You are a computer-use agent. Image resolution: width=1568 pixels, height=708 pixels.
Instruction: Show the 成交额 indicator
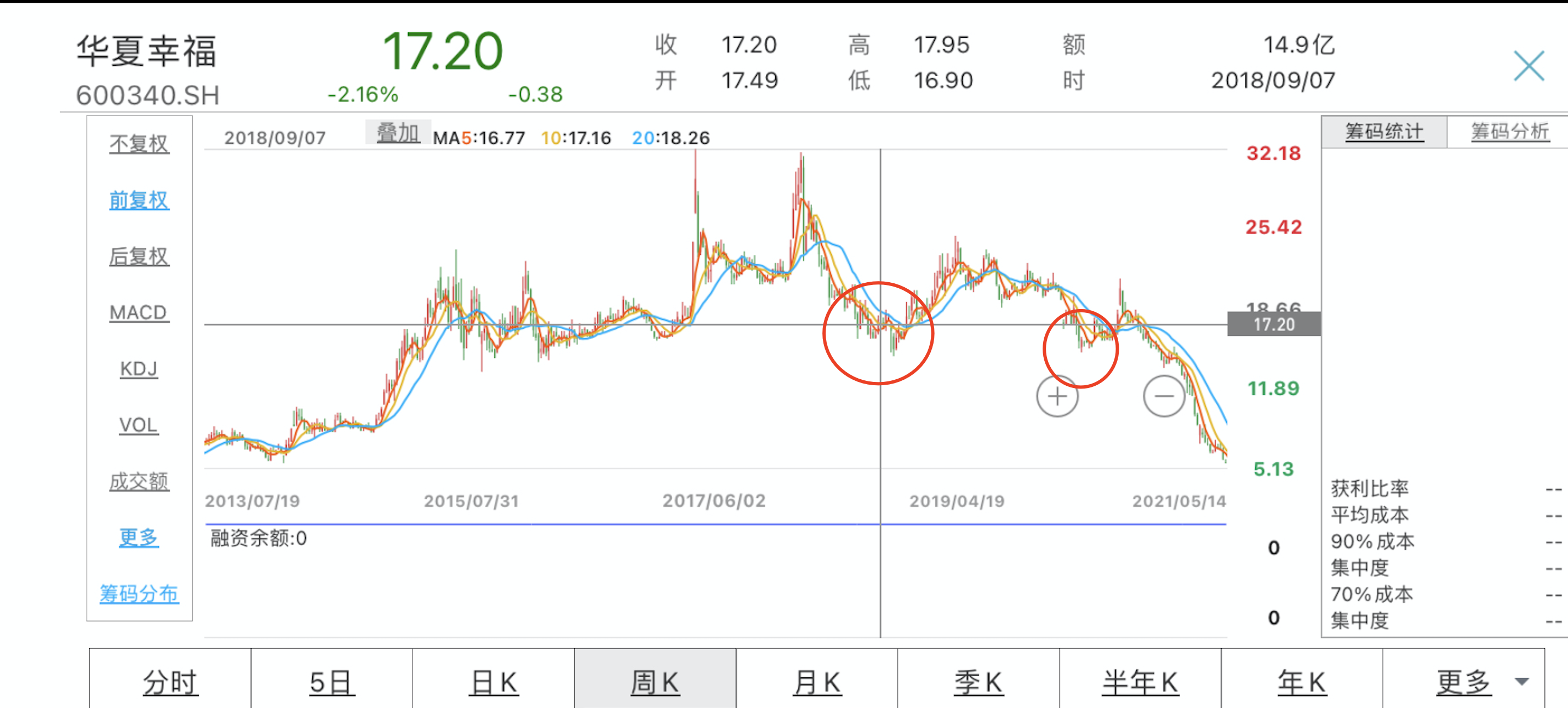(x=139, y=481)
